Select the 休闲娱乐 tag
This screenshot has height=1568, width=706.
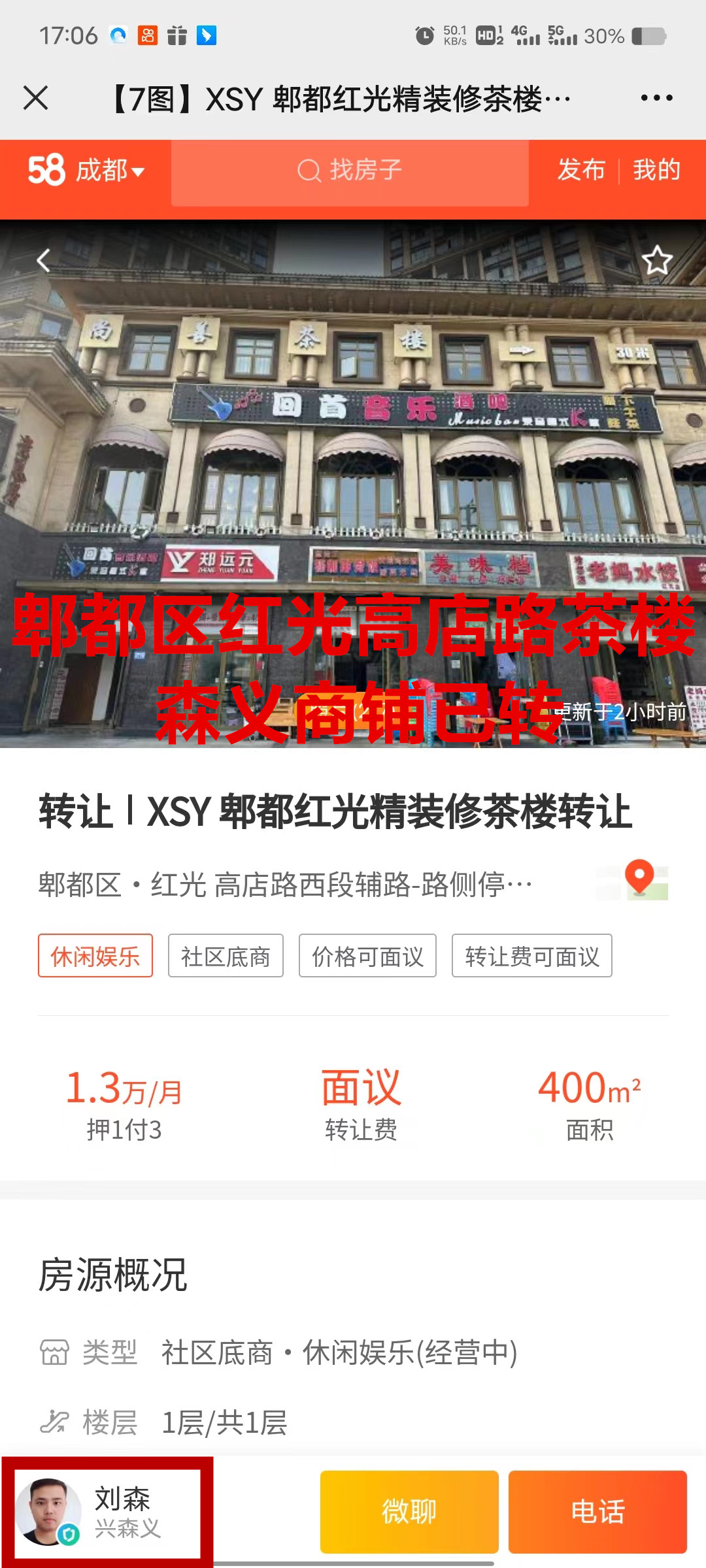pos(95,956)
